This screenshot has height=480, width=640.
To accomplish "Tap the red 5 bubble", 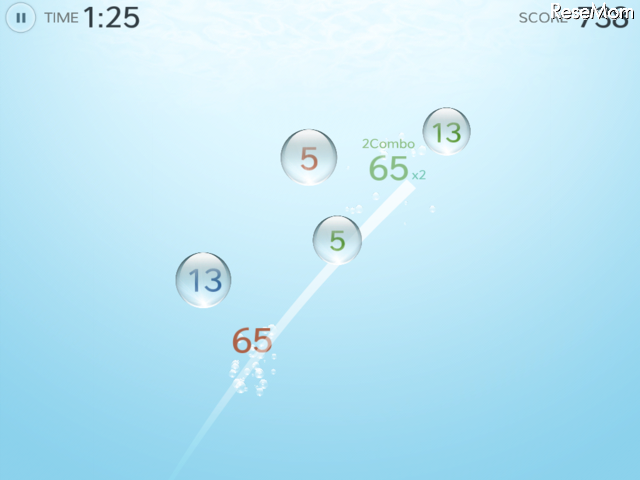I will tap(309, 158).
